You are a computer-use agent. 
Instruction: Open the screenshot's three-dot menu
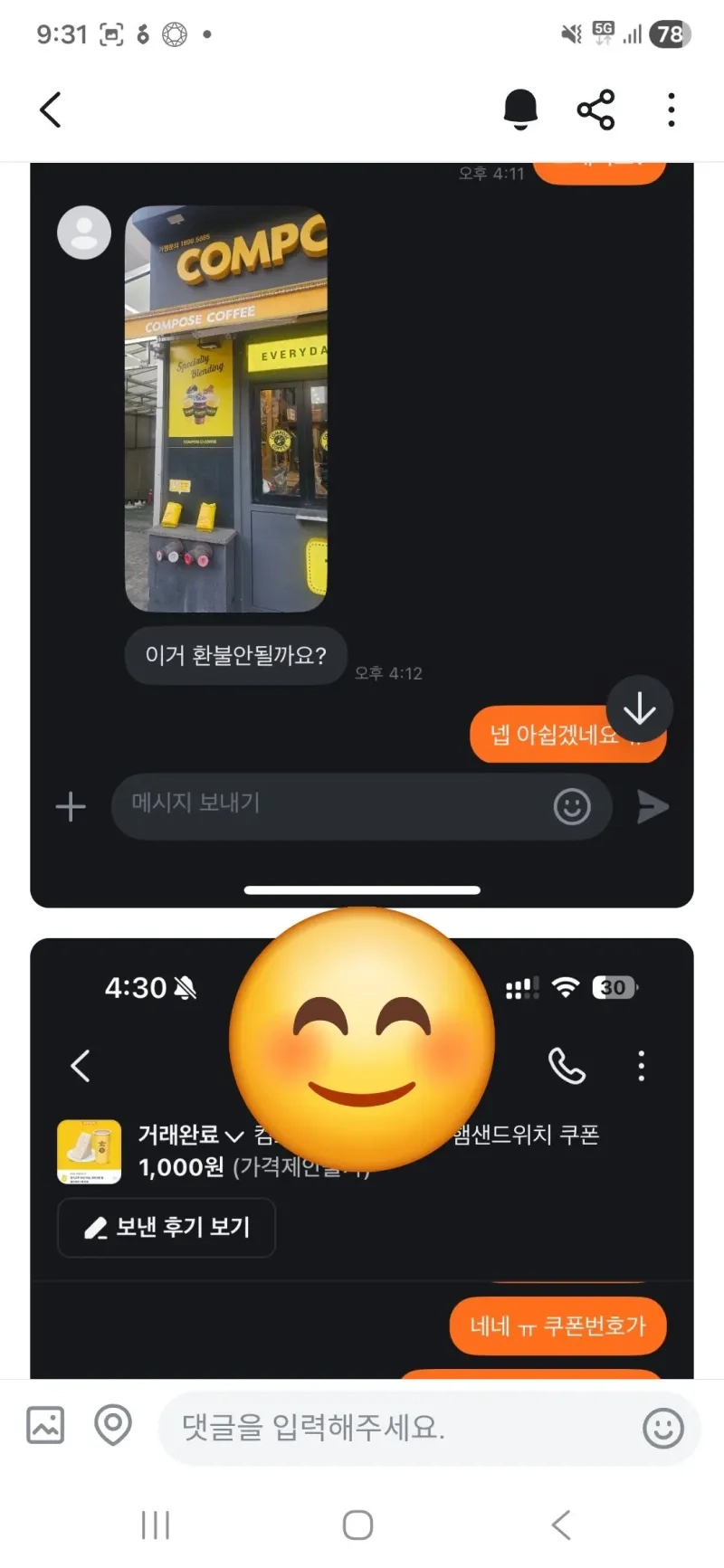641,1067
